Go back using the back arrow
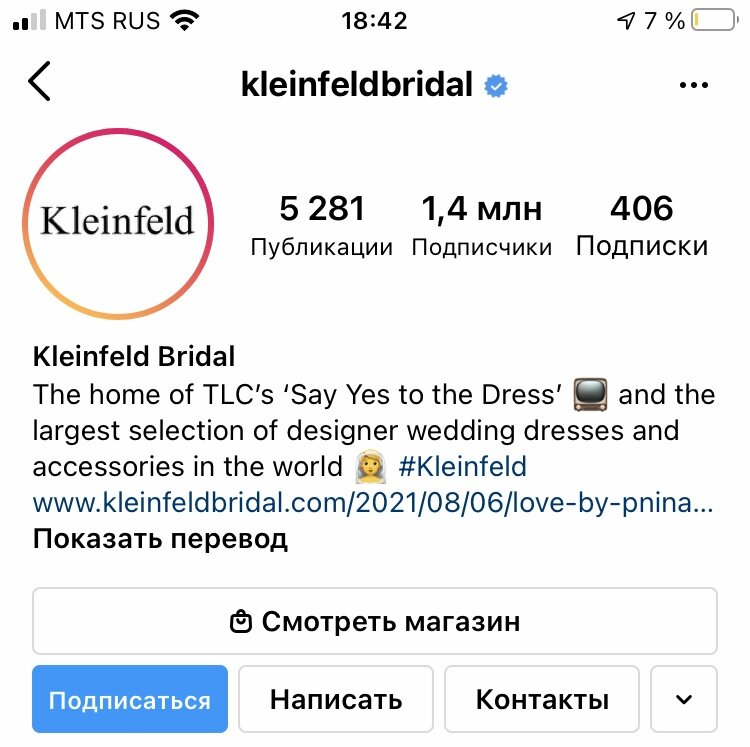This screenshot has height=747, width=750. (x=39, y=82)
